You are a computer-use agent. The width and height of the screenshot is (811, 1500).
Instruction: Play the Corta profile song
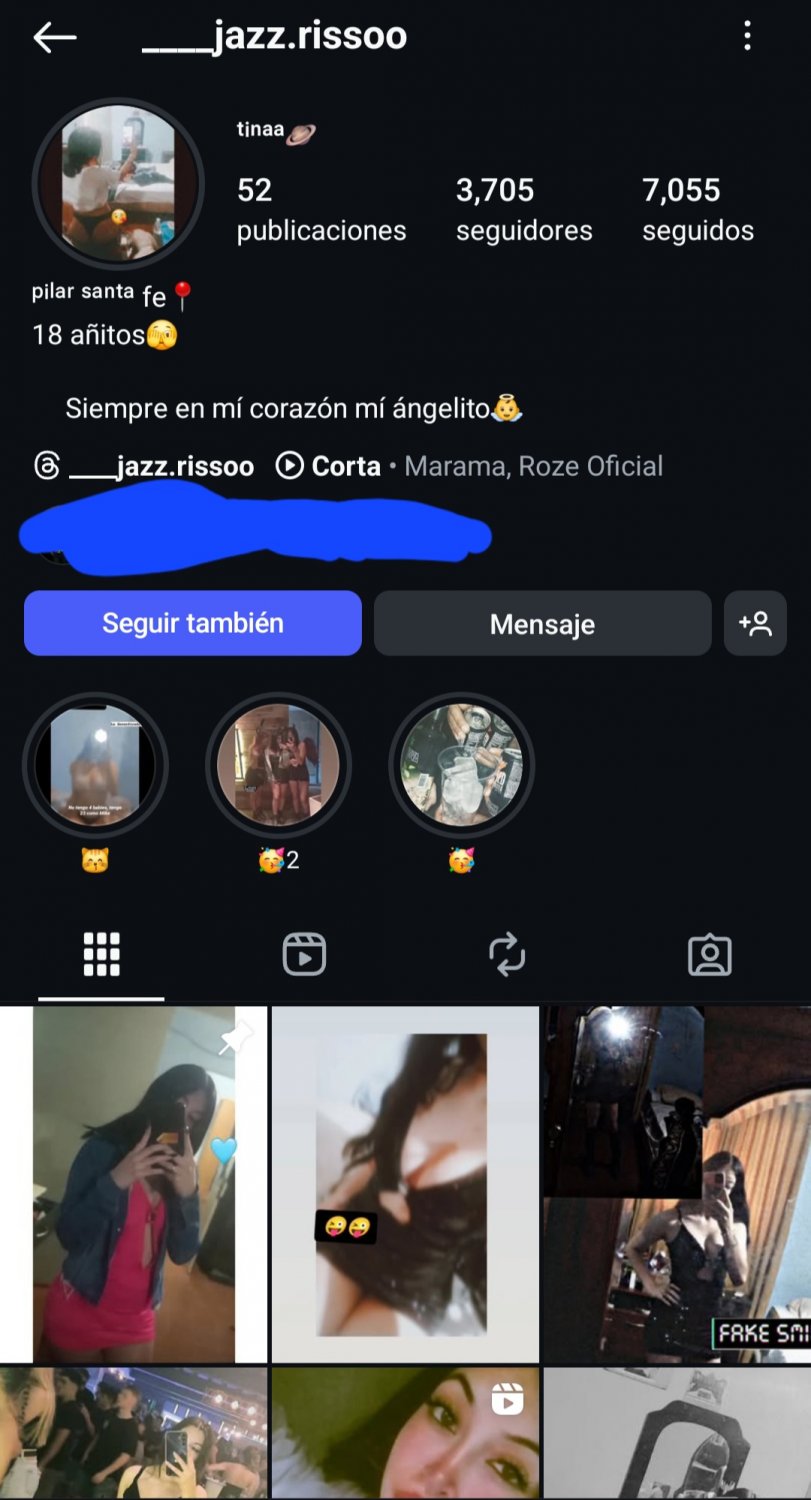(x=330, y=466)
